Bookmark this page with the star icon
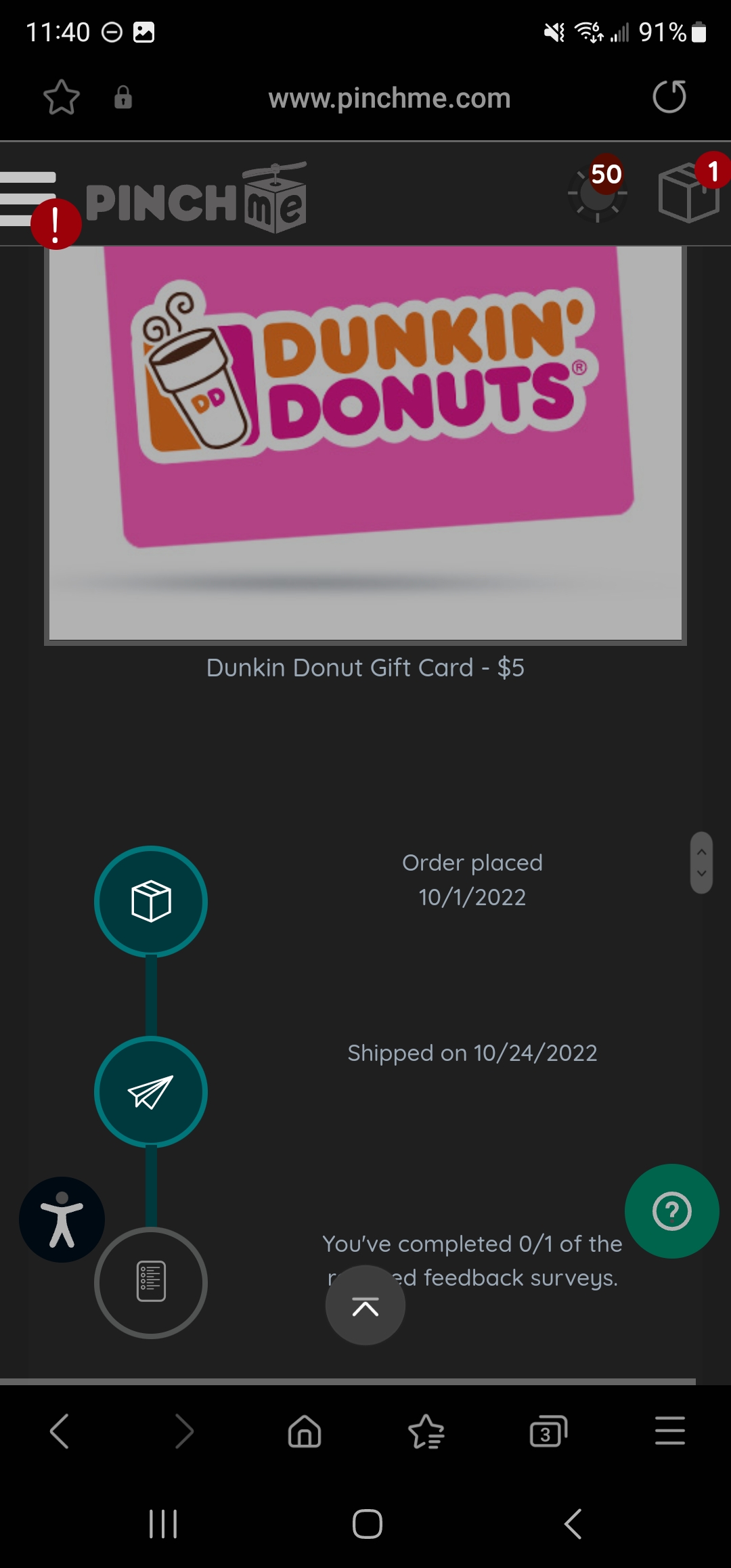This screenshot has width=731, height=1568. [62, 97]
